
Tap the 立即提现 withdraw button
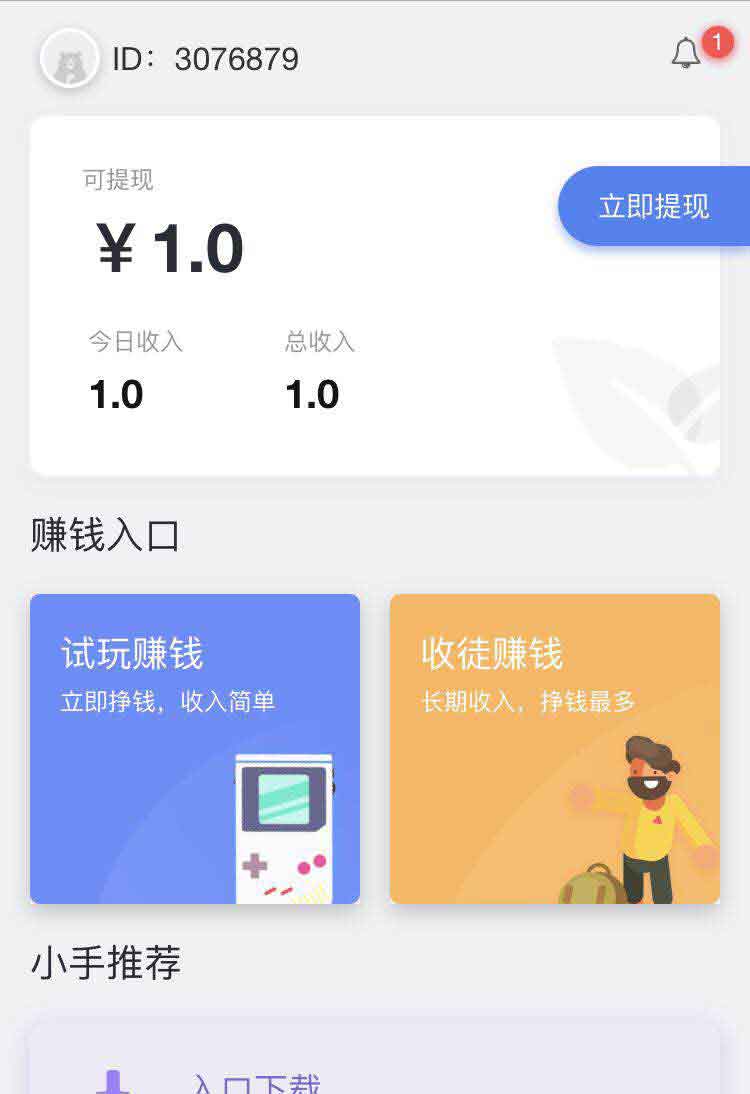[654, 206]
